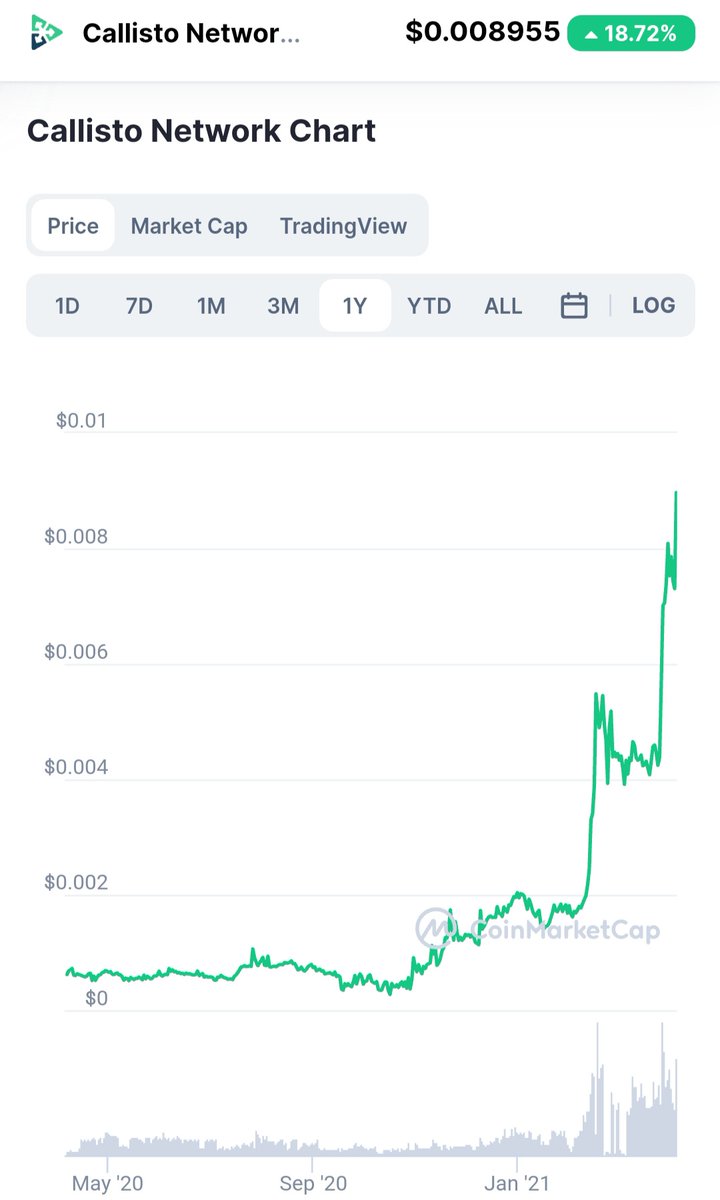Viewport: 720px width, 1200px height.
Task: Show ALL price history
Action: [x=503, y=306]
